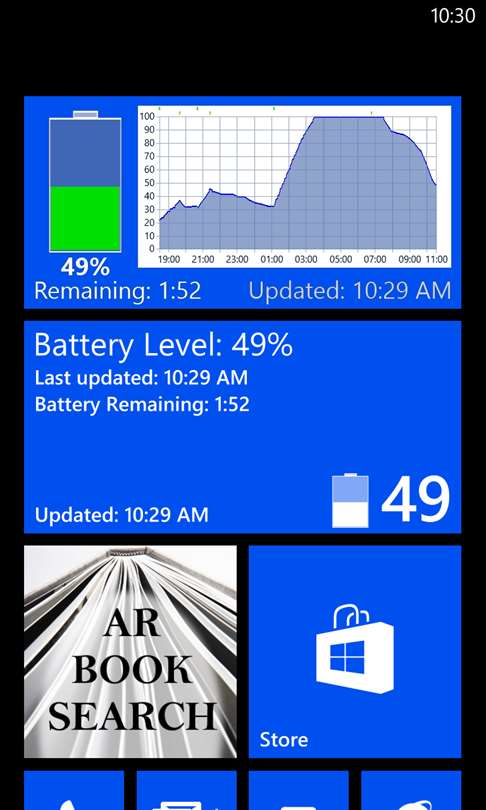Open the Store tile
Screen dimensions: 486x810
(x=355, y=651)
